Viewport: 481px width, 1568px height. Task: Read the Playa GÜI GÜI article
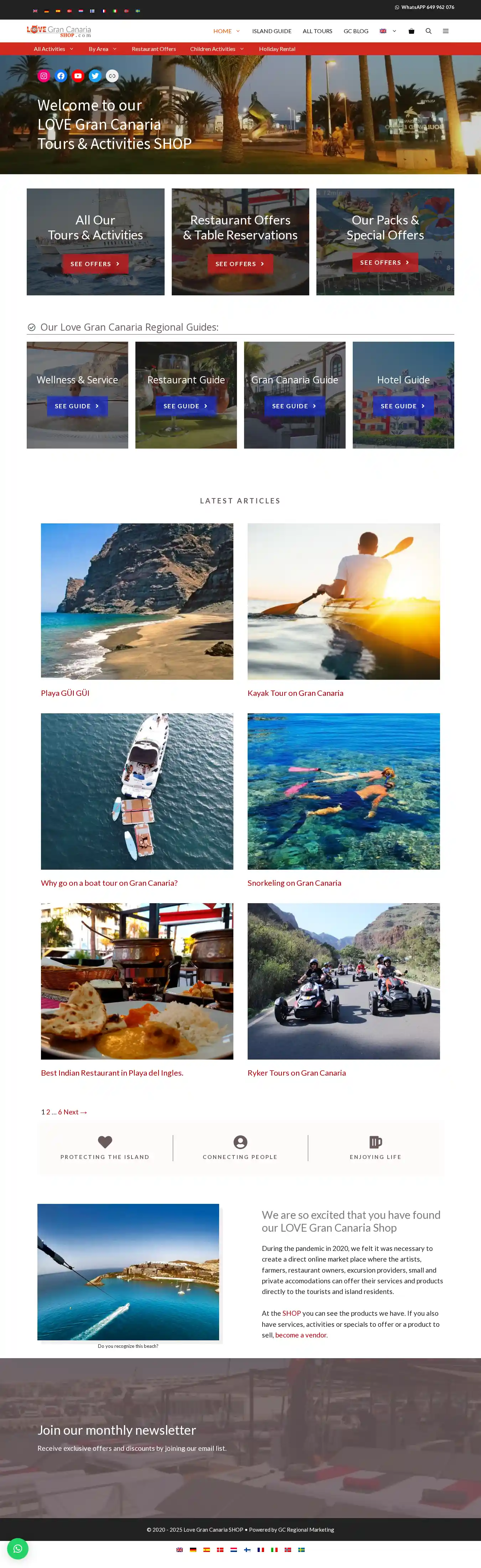click(x=65, y=693)
